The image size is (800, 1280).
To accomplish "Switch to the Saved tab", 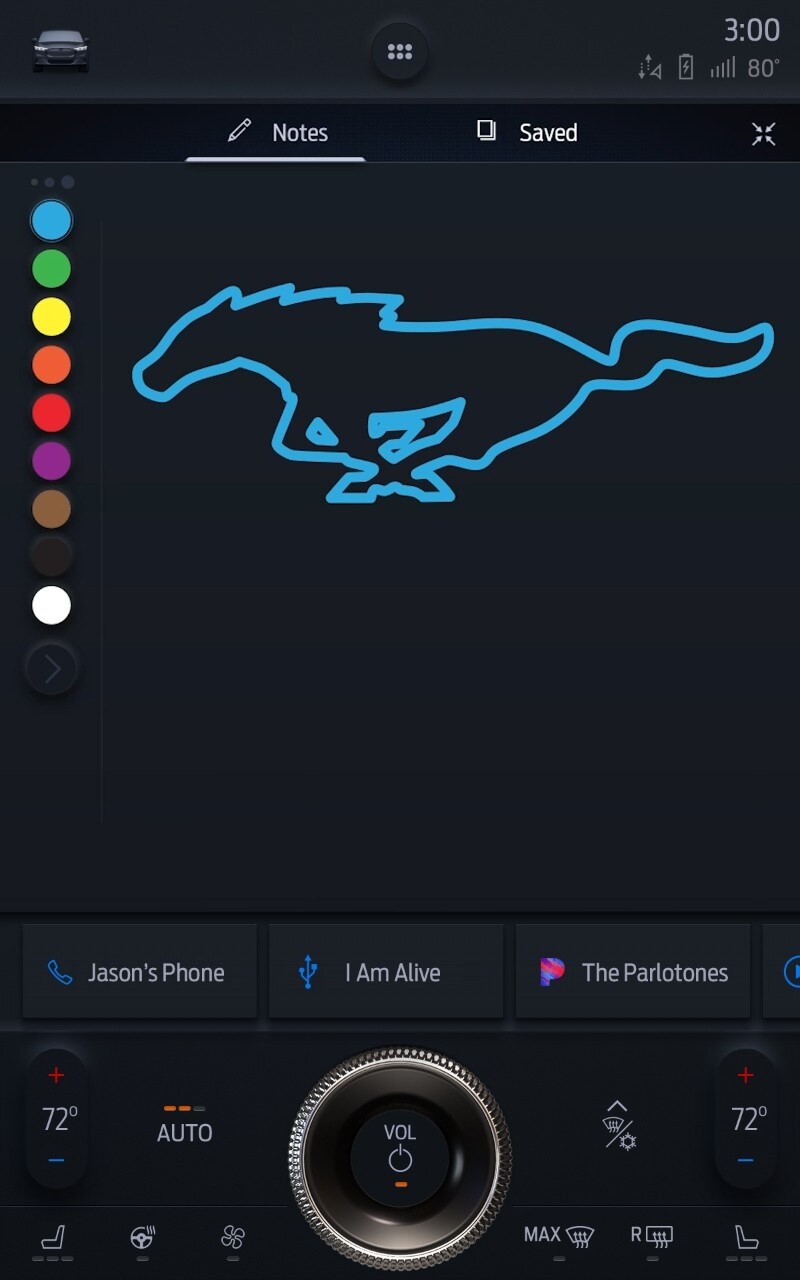I will [528, 132].
